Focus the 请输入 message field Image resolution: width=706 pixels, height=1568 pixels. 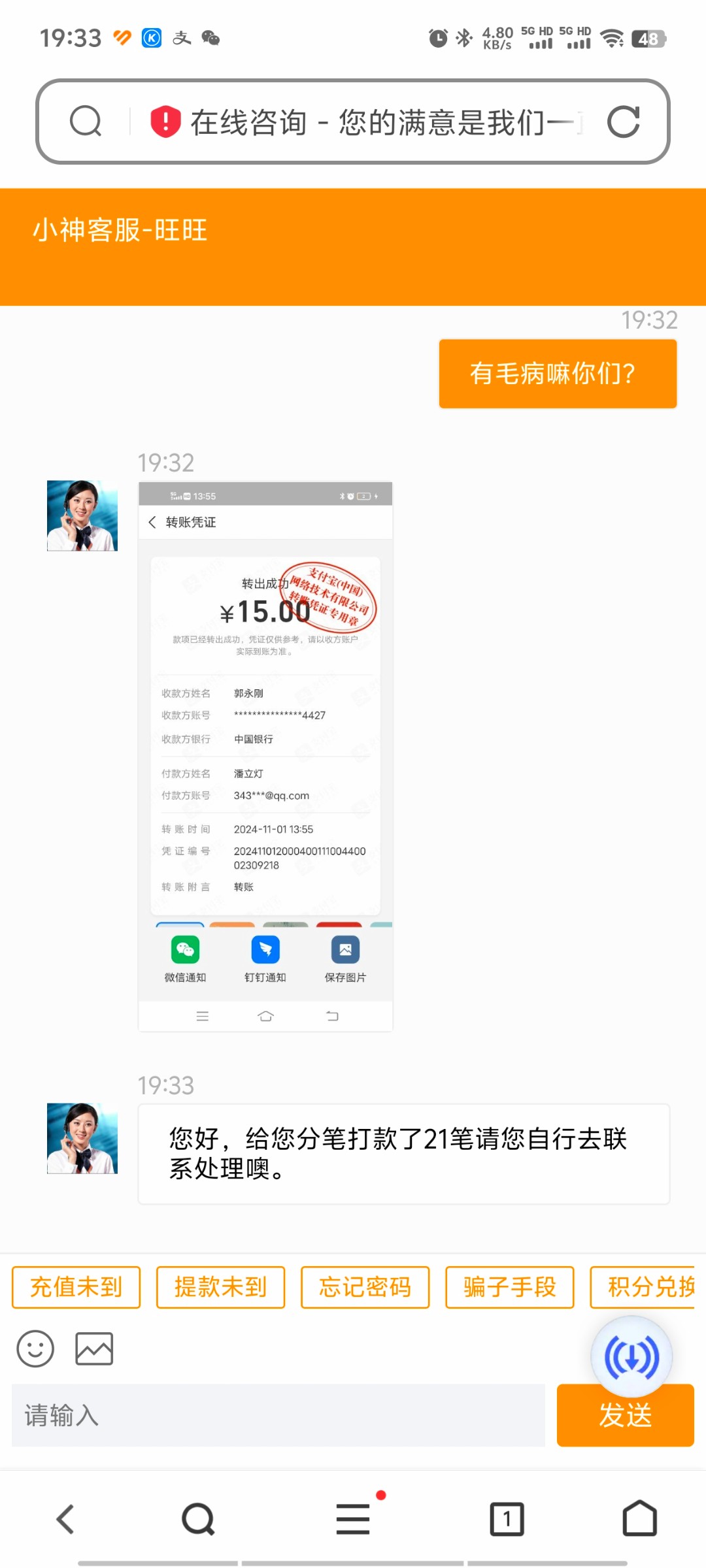tap(278, 1415)
